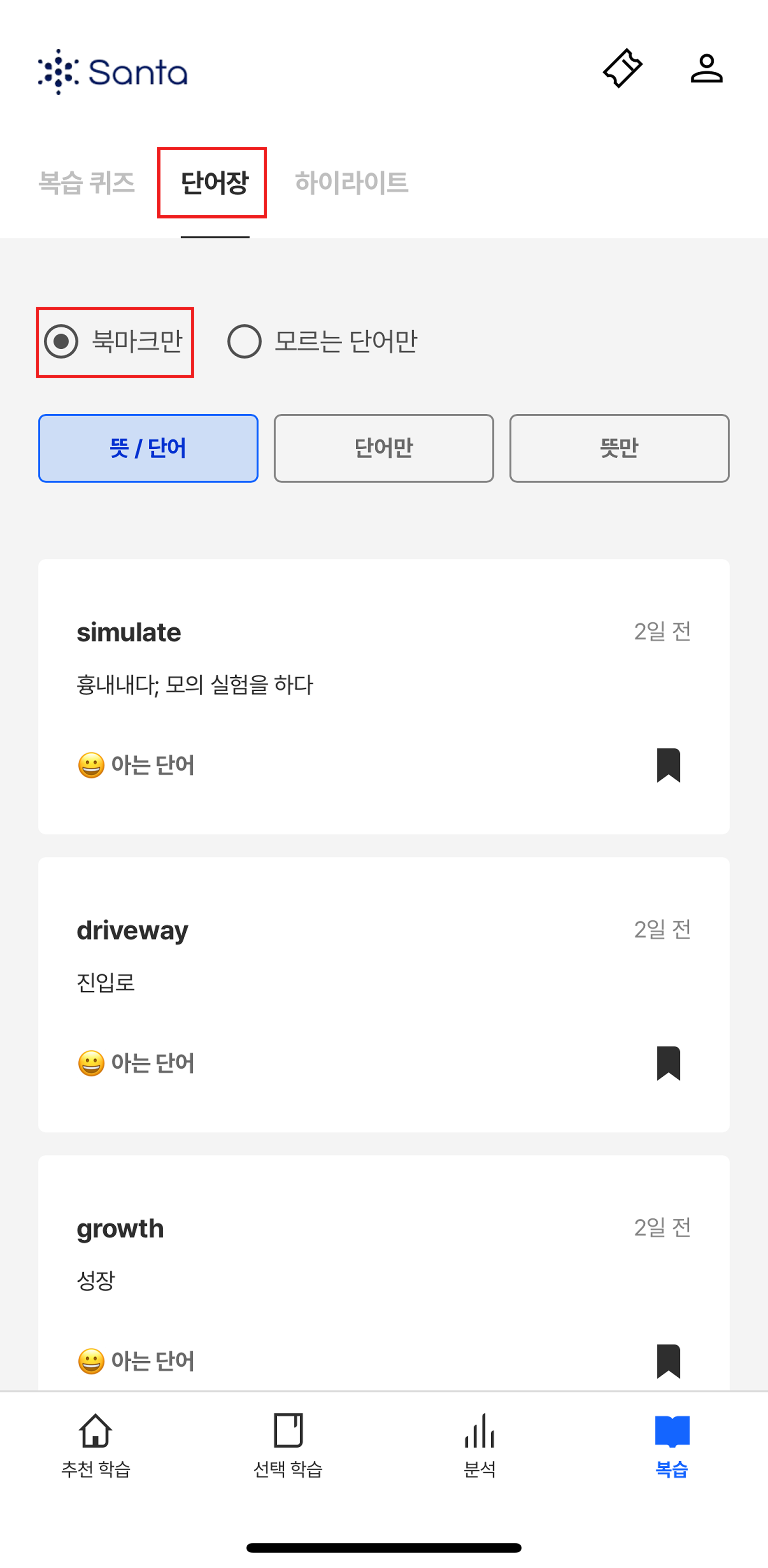Open the driveway word card
The image size is (768, 1568).
coord(383,994)
